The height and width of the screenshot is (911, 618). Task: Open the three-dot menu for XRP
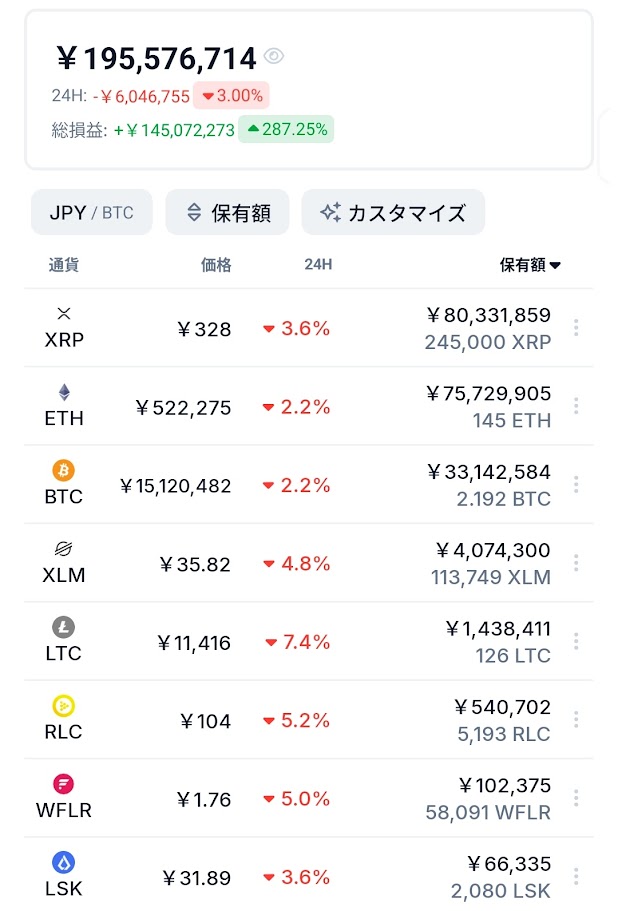coord(576,328)
